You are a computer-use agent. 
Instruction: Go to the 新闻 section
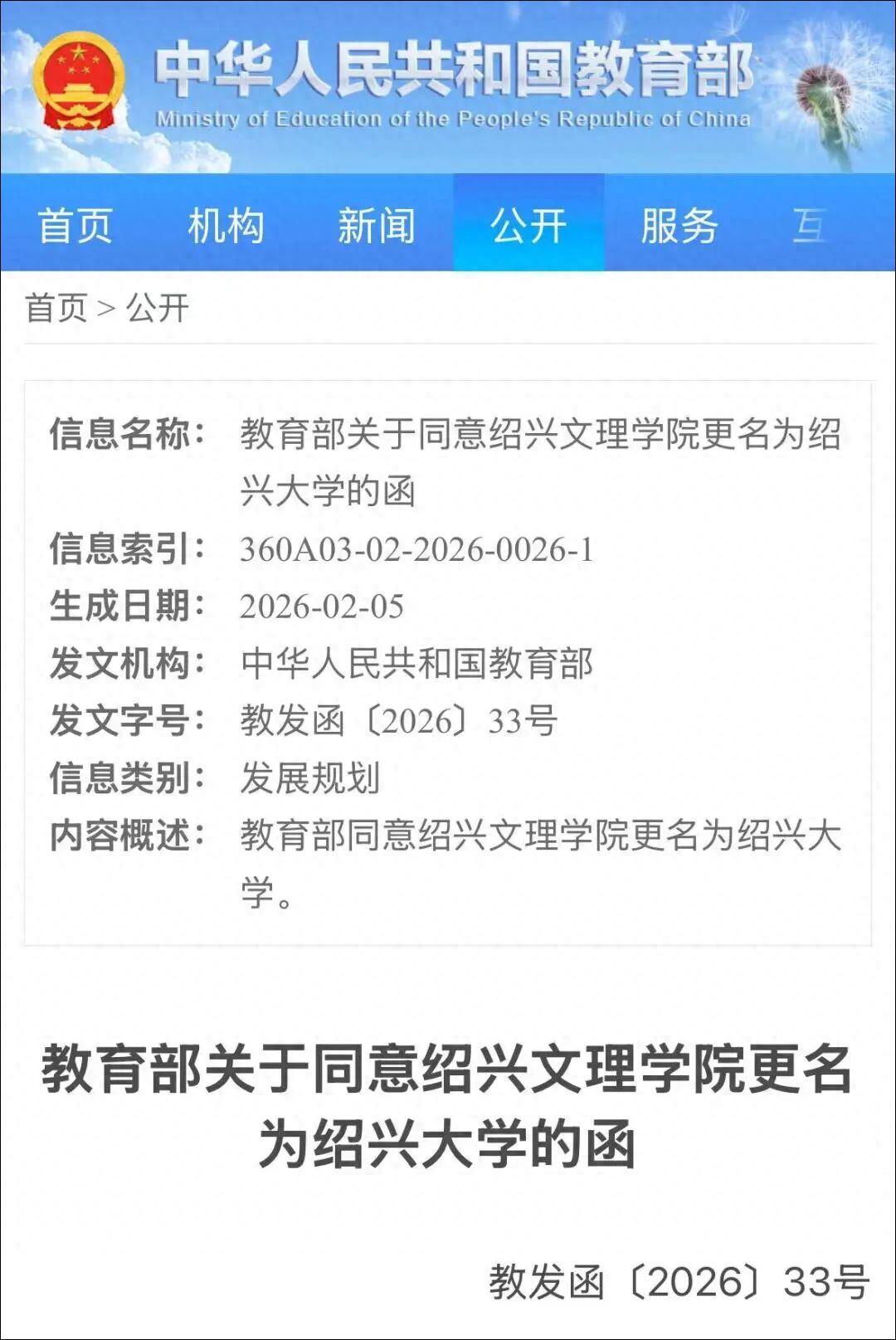point(377,226)
